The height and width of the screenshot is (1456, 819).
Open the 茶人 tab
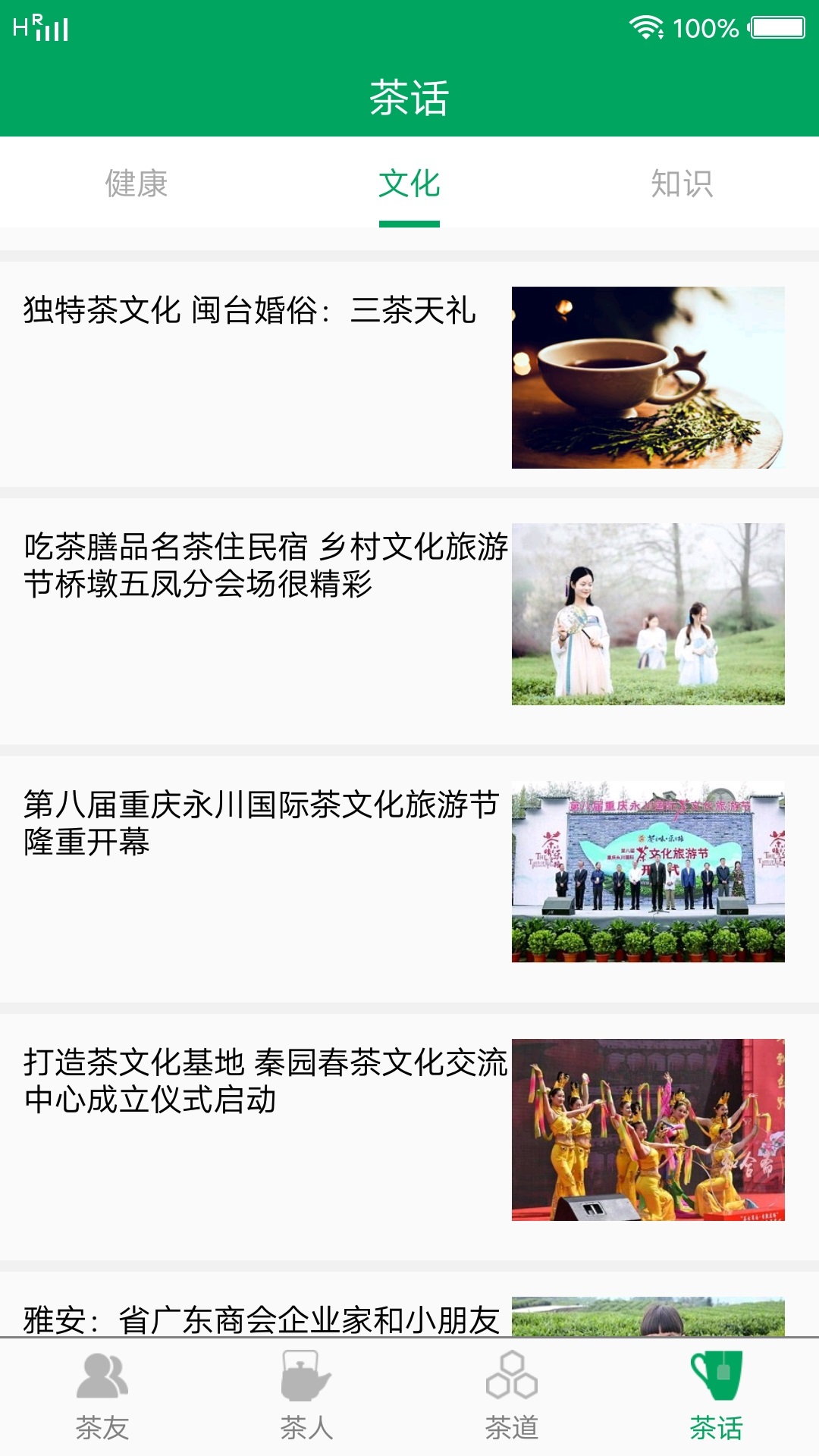point(307,1397)
